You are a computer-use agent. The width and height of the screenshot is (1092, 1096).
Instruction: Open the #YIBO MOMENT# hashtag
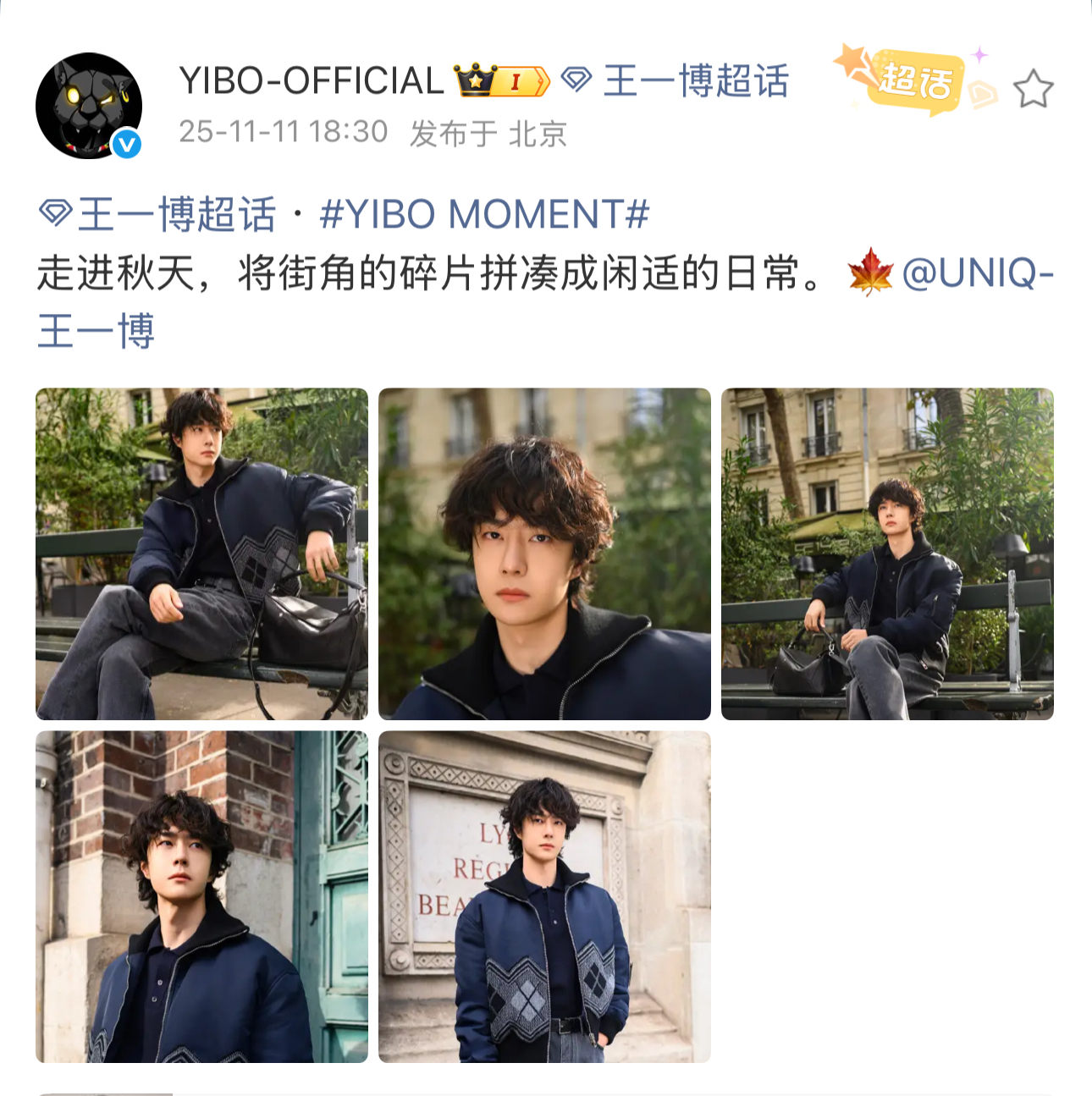pos(484,214)
